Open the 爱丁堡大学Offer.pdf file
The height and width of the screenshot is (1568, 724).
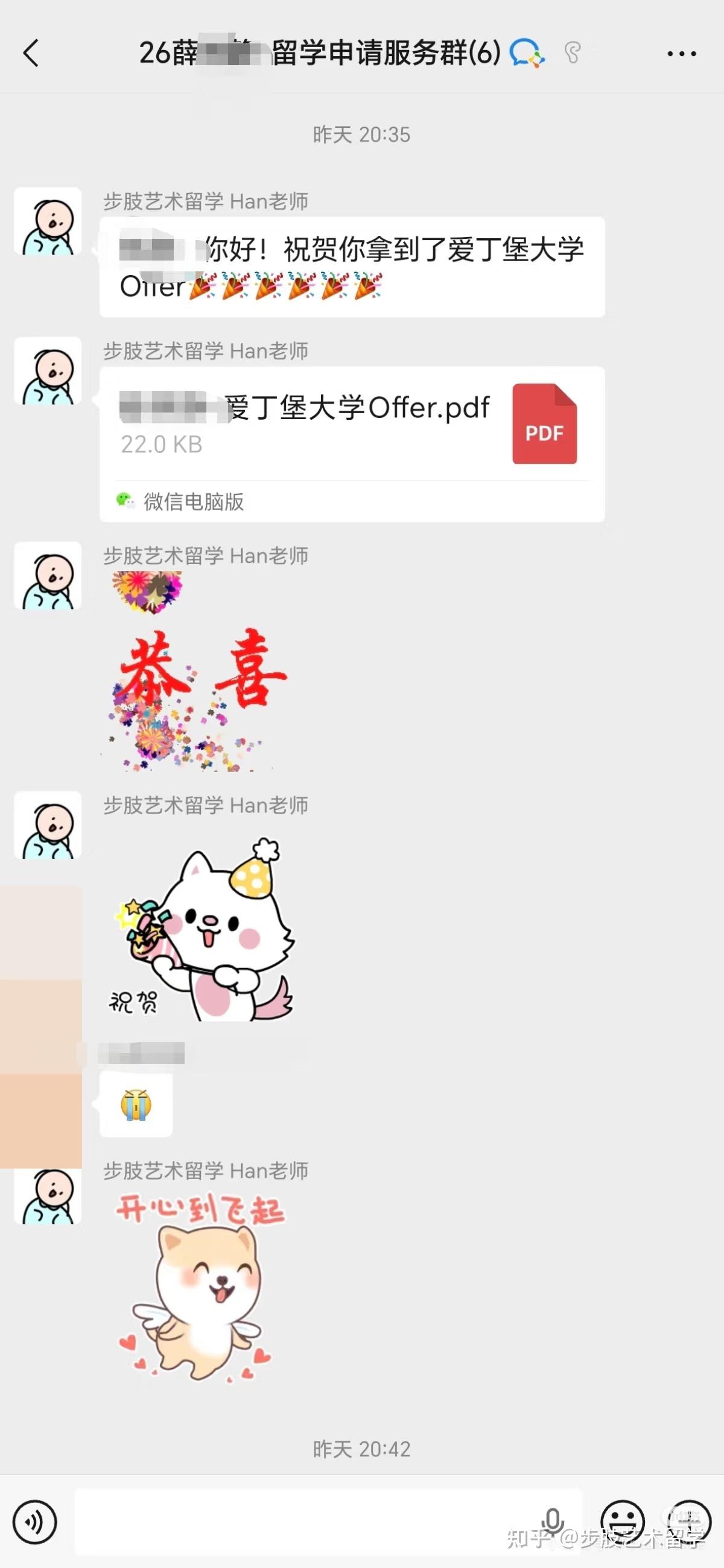[x=352, y=424]
